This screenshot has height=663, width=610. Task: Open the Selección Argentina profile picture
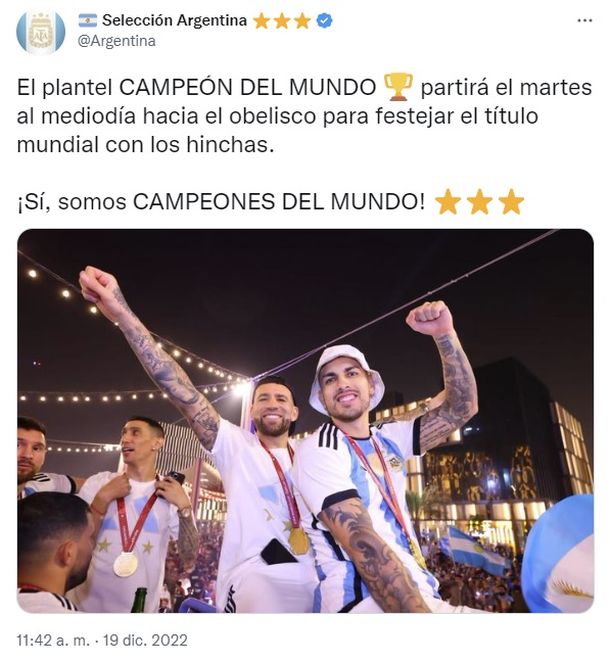[41, 31]
